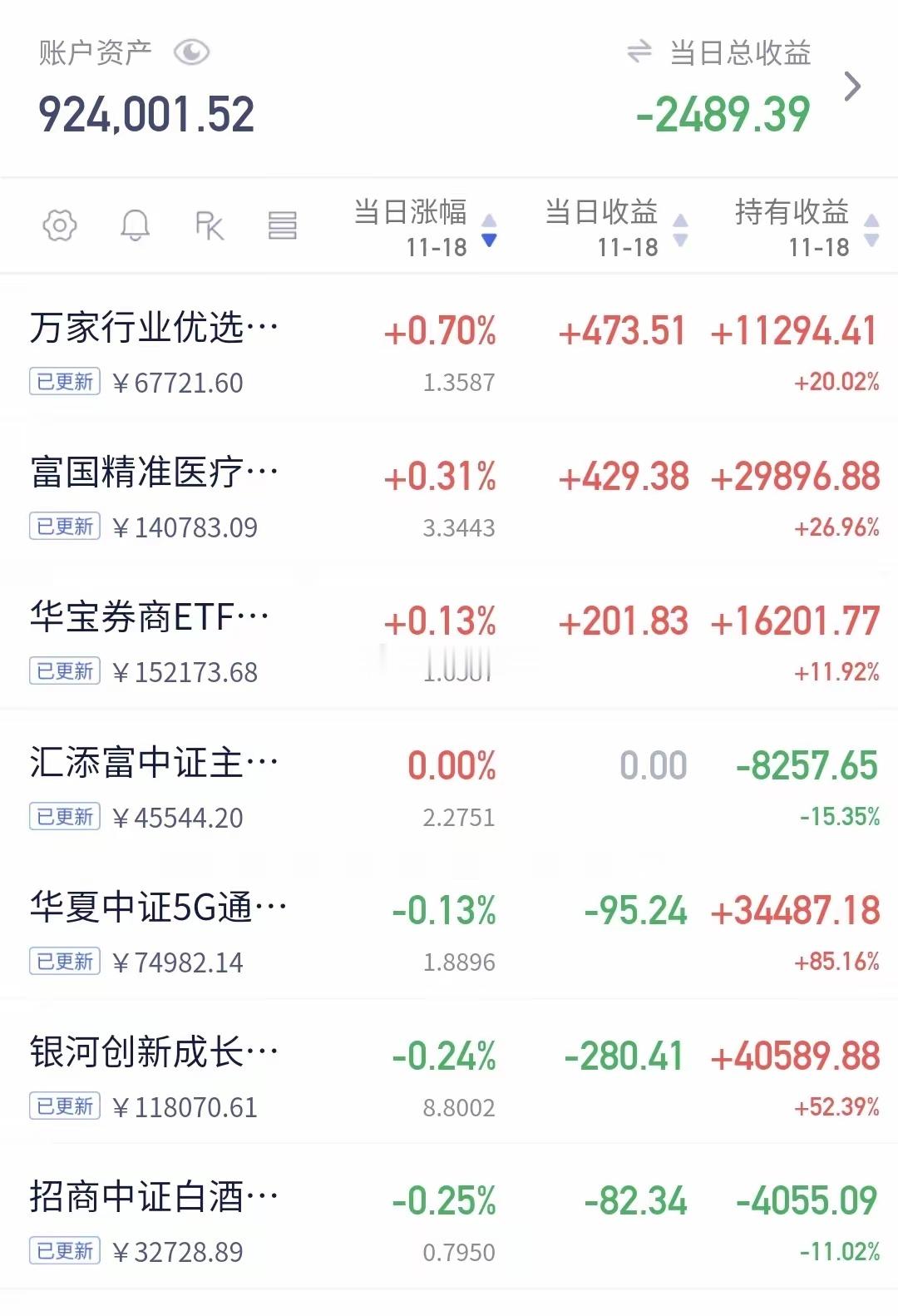This screenshot has width=898, height=1316.
Task: Open the 华夏中证5G通 fund row
Action: (449, 927)
